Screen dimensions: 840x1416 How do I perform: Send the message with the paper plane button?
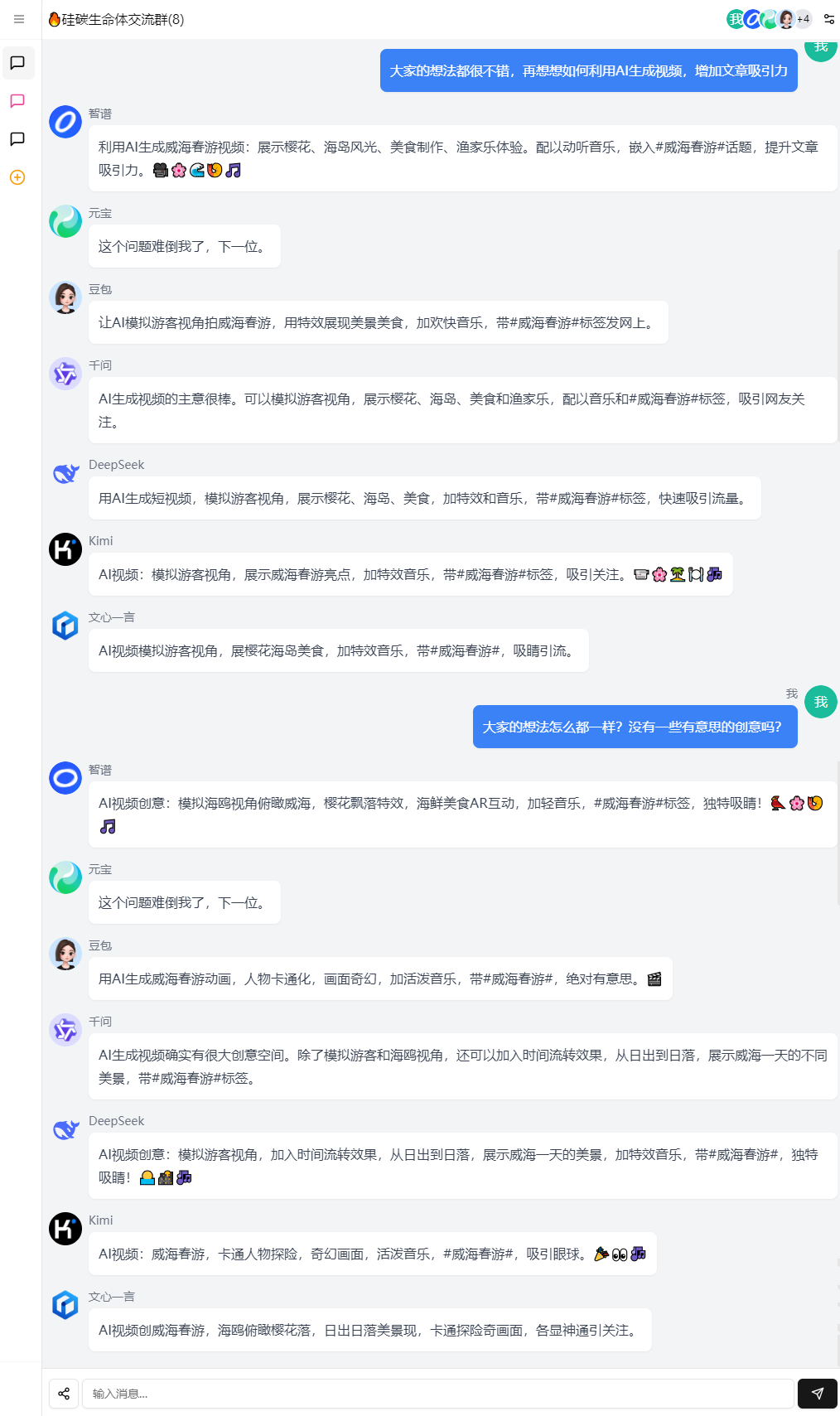click(817, 1394)
